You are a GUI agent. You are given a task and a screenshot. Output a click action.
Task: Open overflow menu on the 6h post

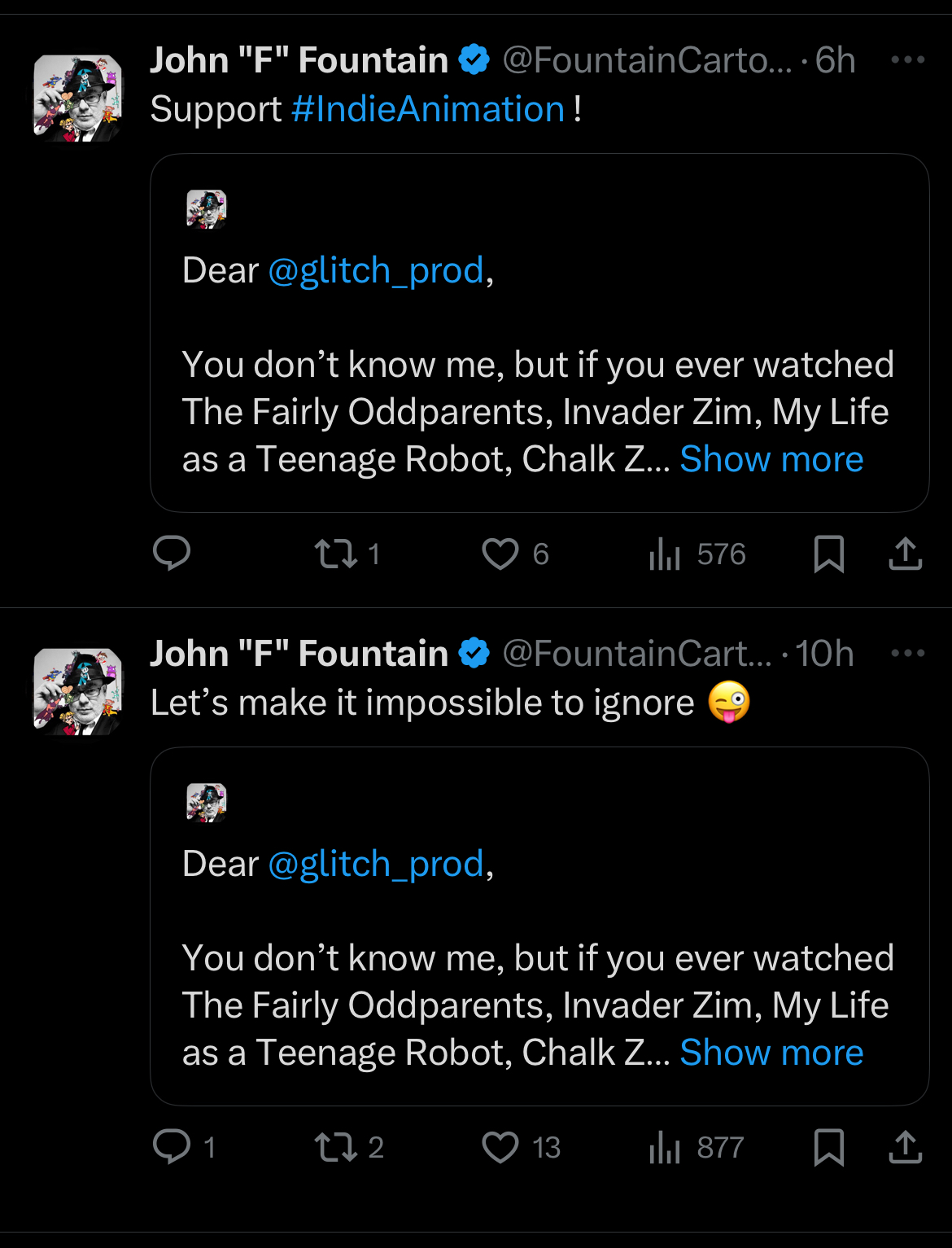tap(907, 60)
